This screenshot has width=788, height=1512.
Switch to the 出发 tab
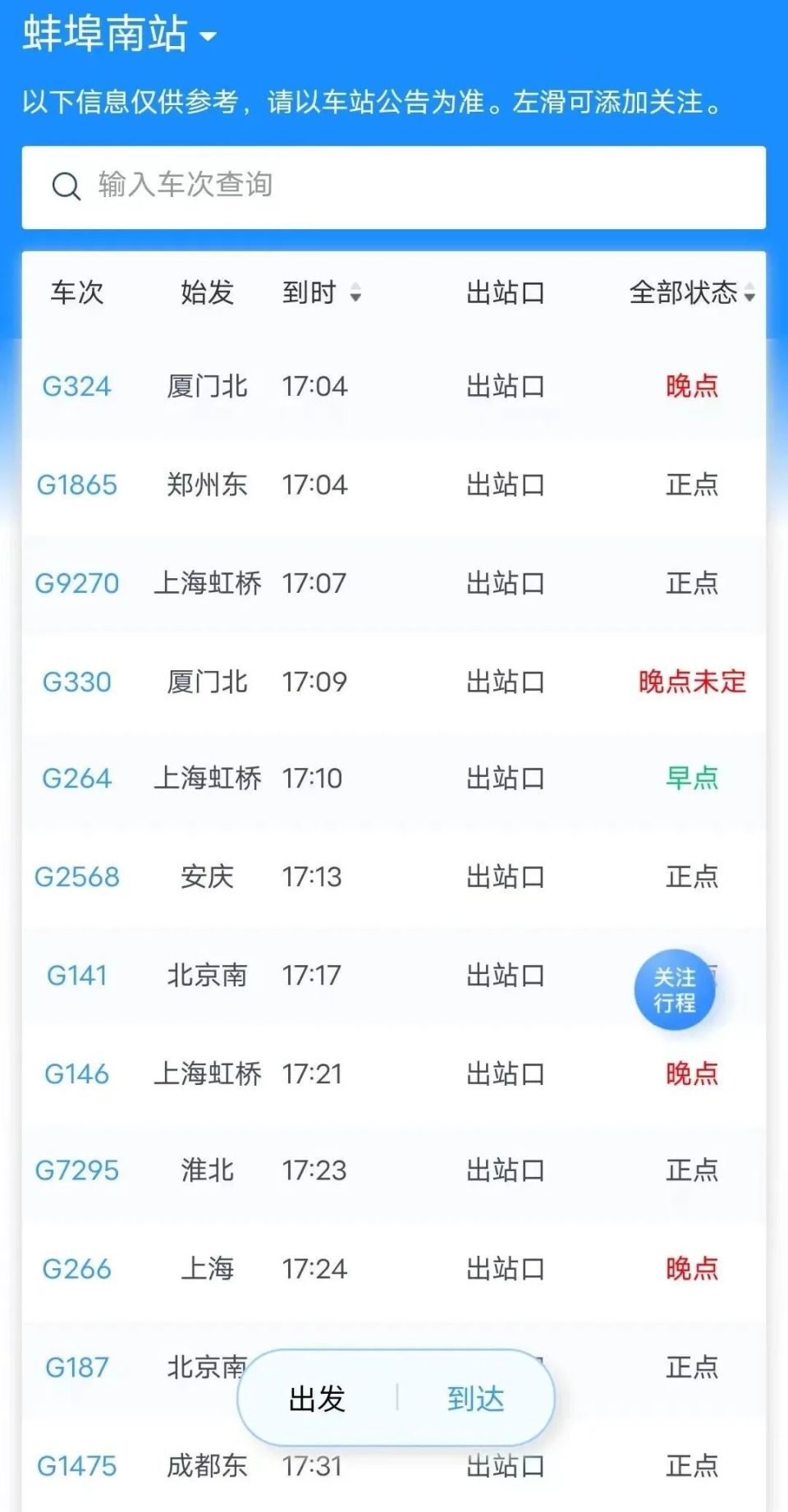tap(318, 1398)
